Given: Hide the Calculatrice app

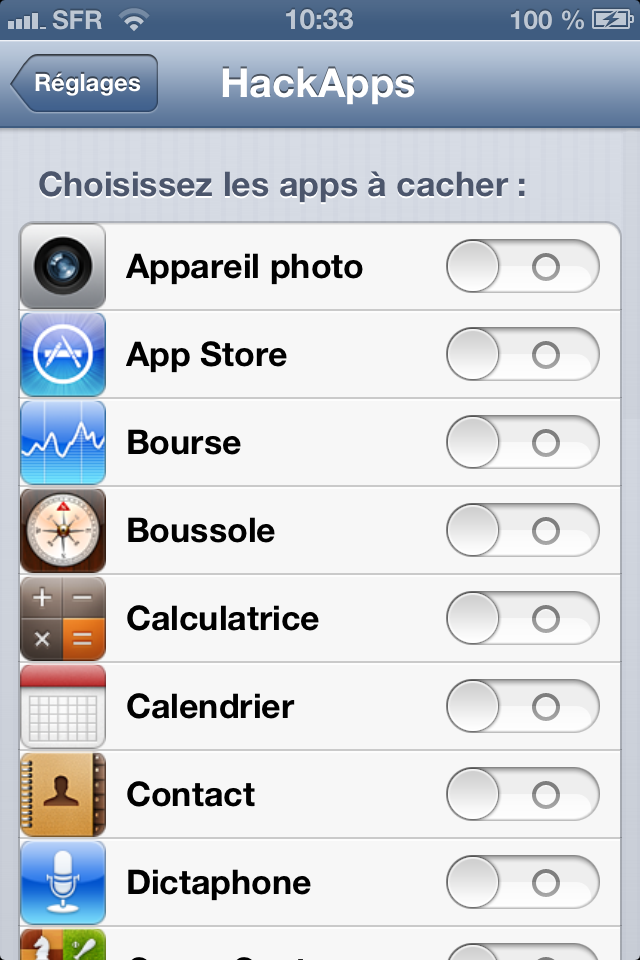Looking at the screenshot, I should pos(522,619).
